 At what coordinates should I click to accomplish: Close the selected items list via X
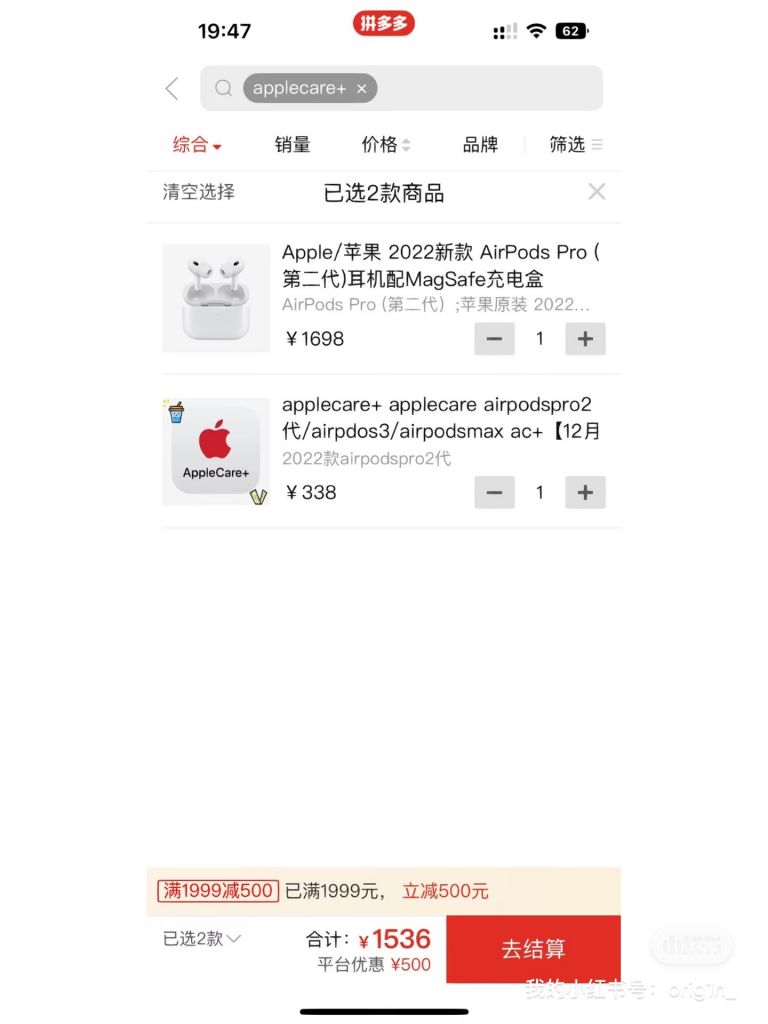point(596,191)
